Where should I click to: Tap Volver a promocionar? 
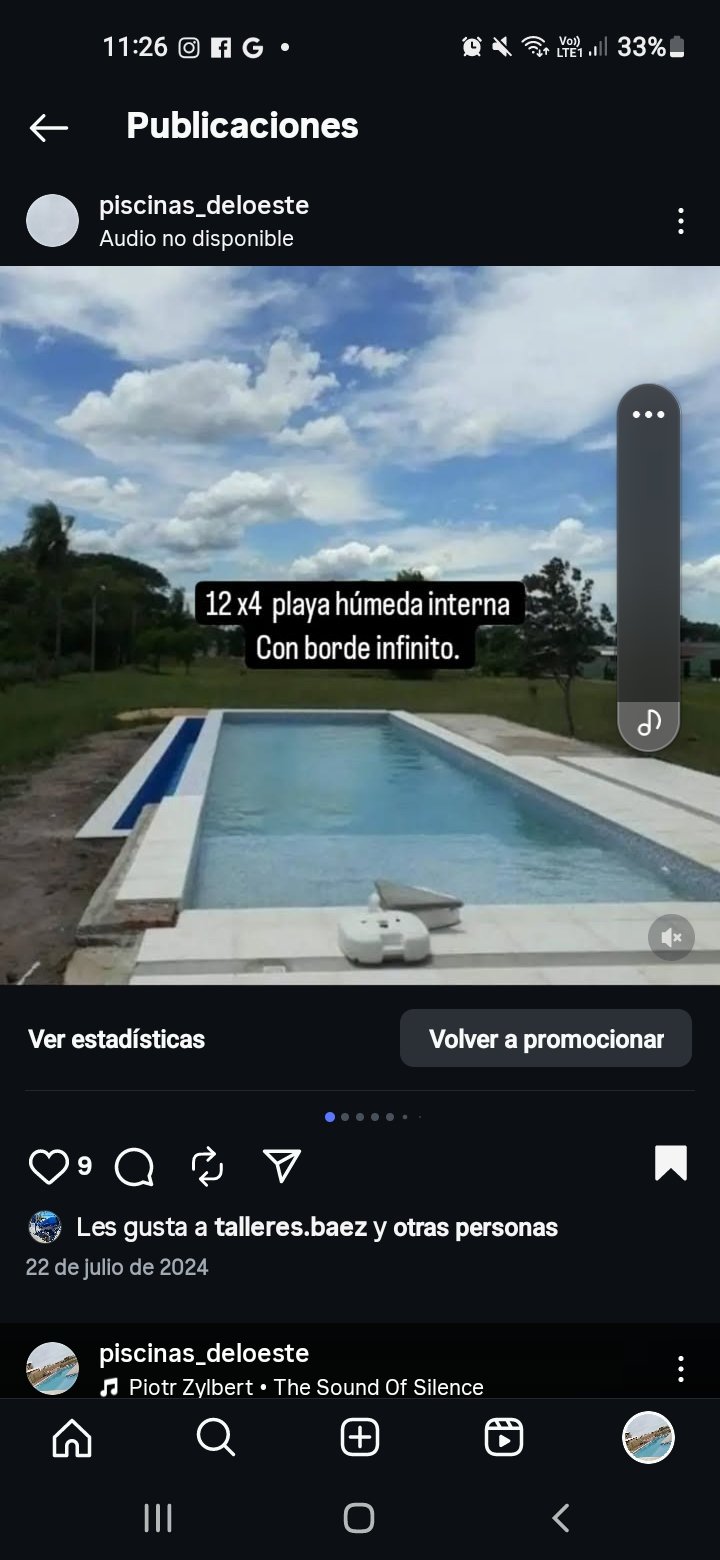(546, 1039)
